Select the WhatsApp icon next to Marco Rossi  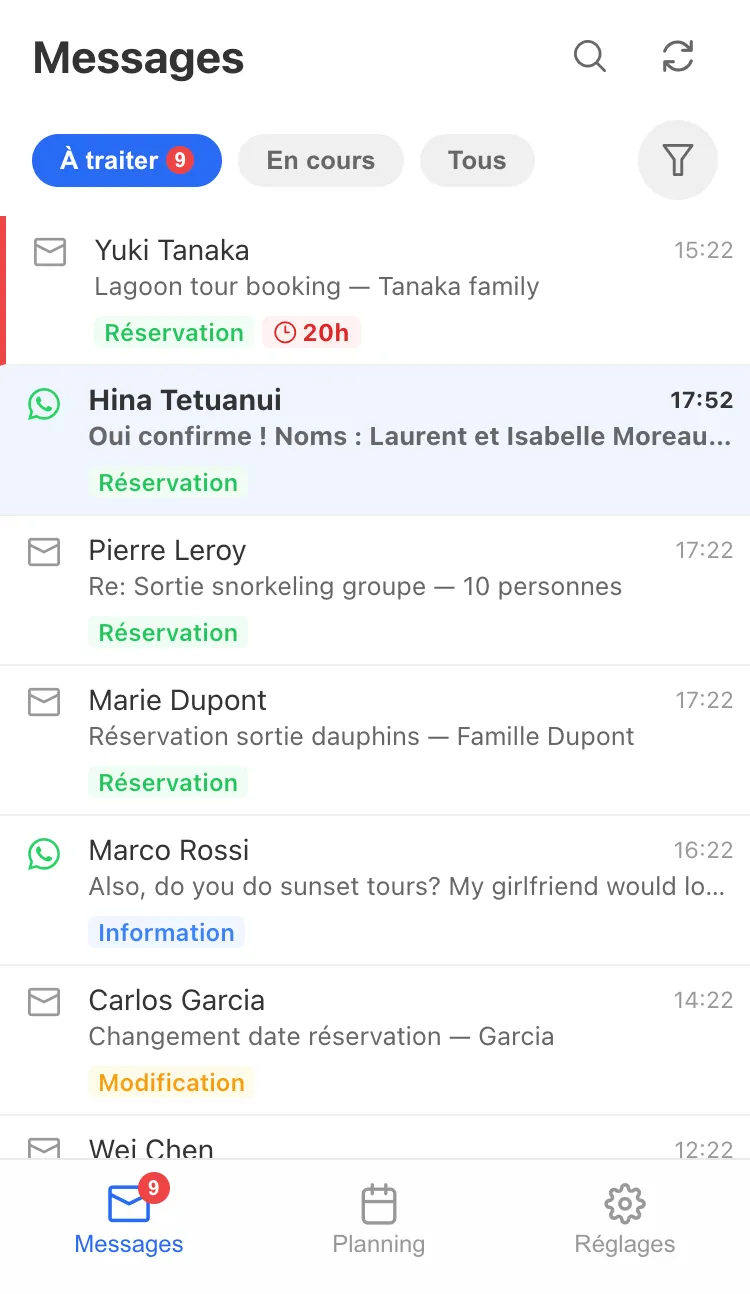[44, 853]
